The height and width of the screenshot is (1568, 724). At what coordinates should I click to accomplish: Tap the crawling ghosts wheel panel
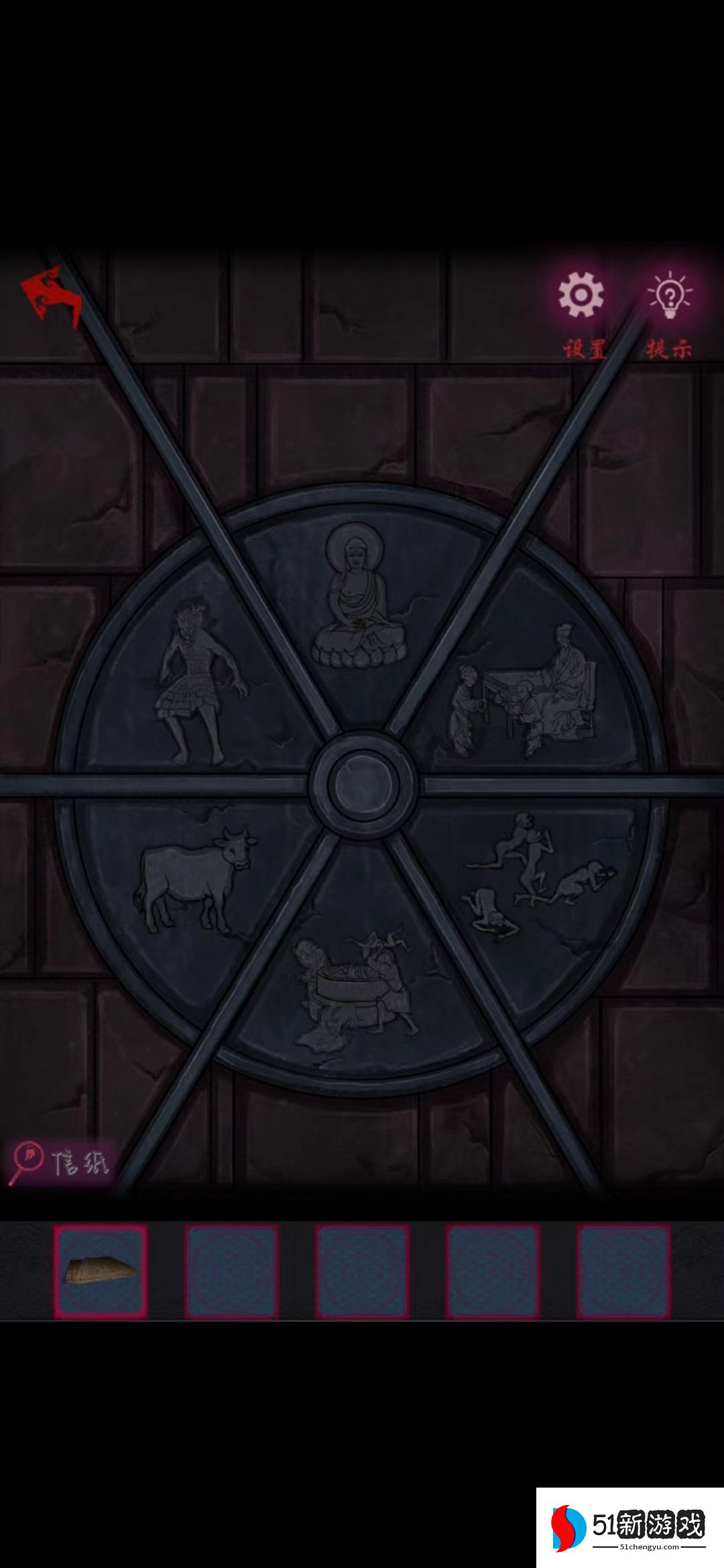coord(536,878)
